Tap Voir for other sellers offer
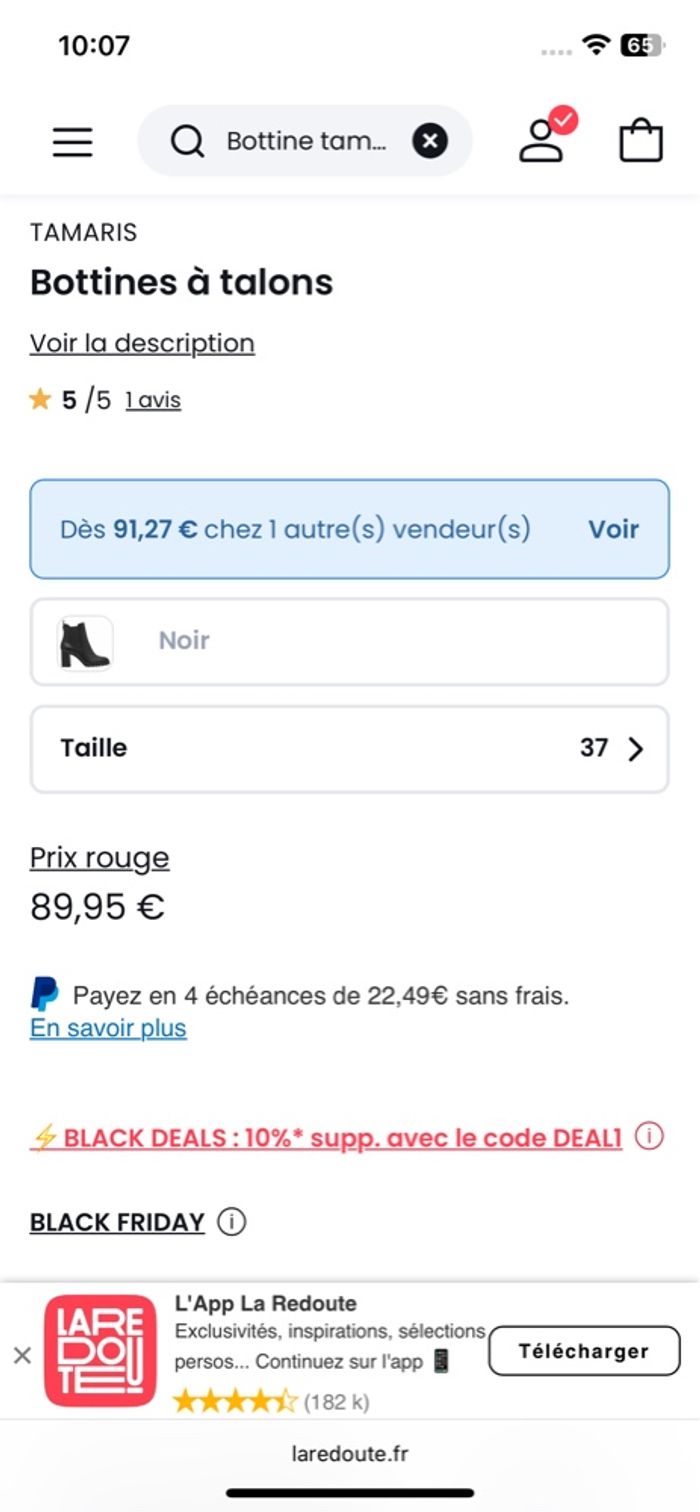700x1512 pixels. point(612,529)
